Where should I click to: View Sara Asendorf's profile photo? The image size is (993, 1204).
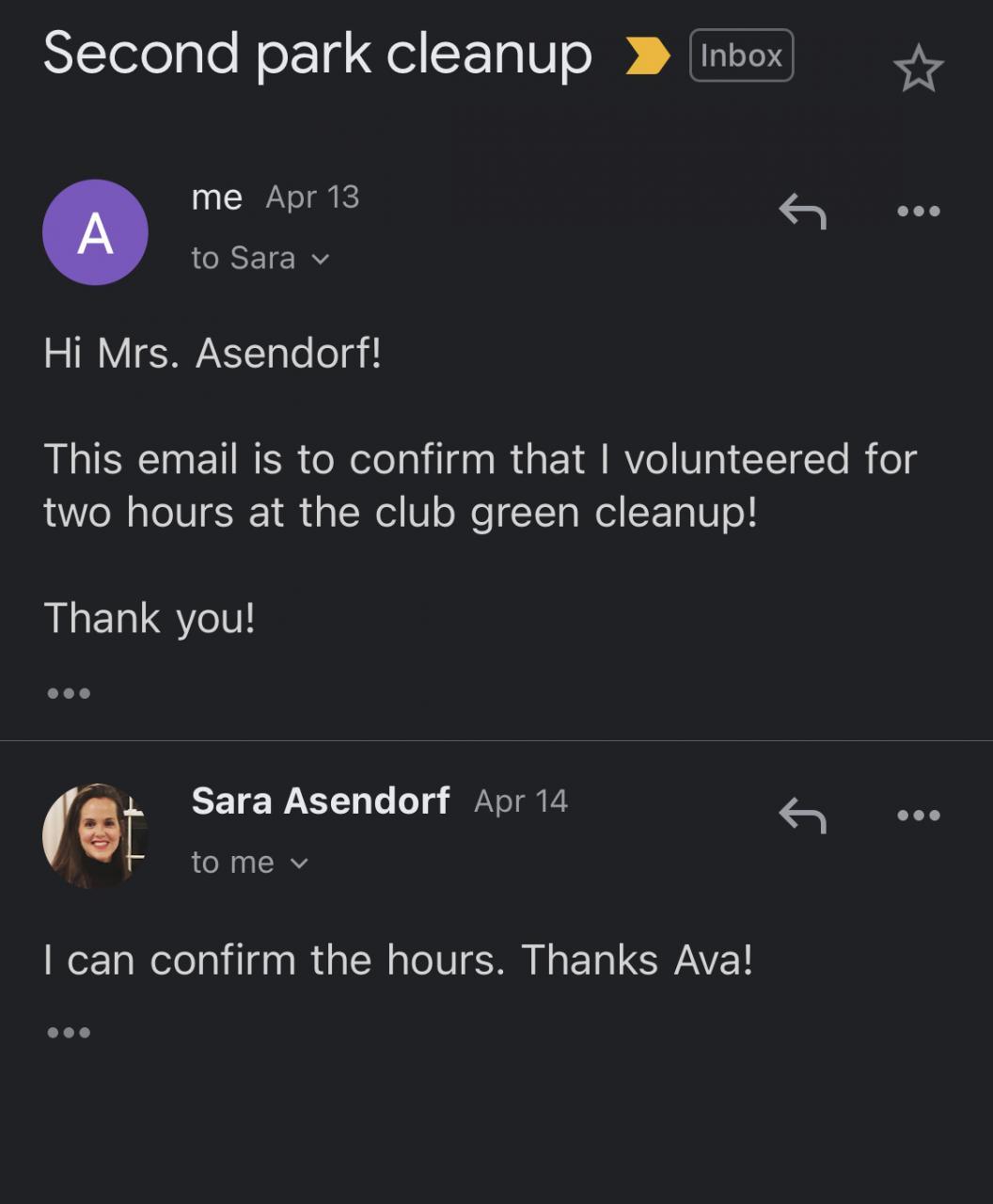click(x=95, y=835)
